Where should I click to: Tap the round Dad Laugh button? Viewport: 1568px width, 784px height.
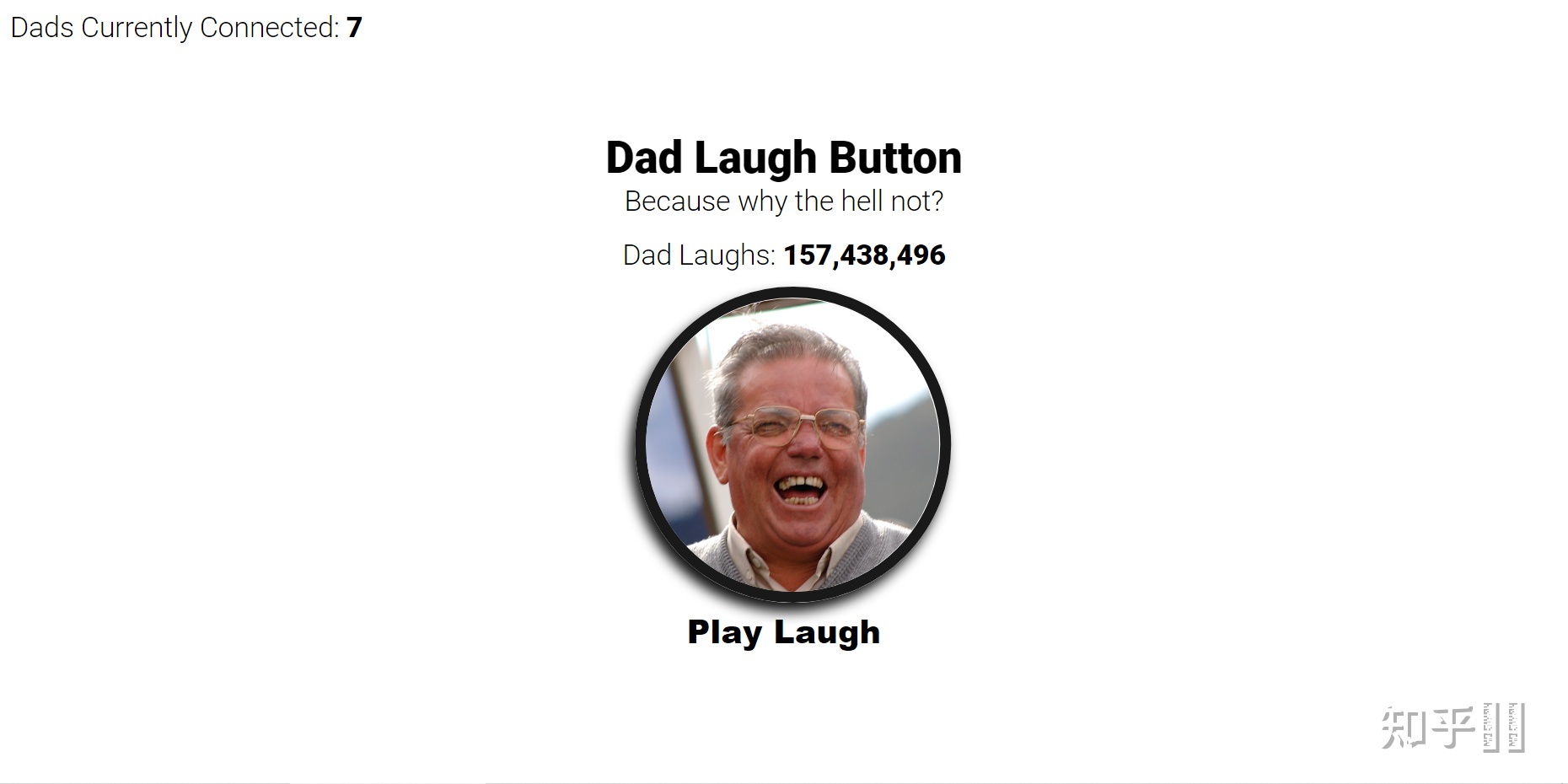click(x=792, y=444)
